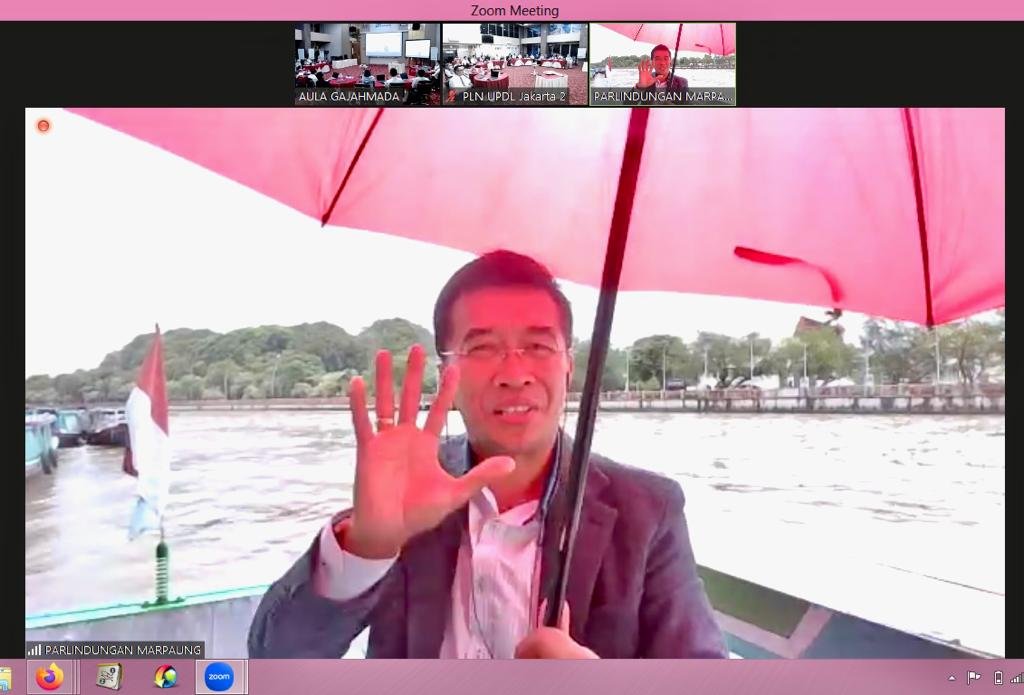
Task: Open the Zoom app taskbar icon
Action: (219, 677)
